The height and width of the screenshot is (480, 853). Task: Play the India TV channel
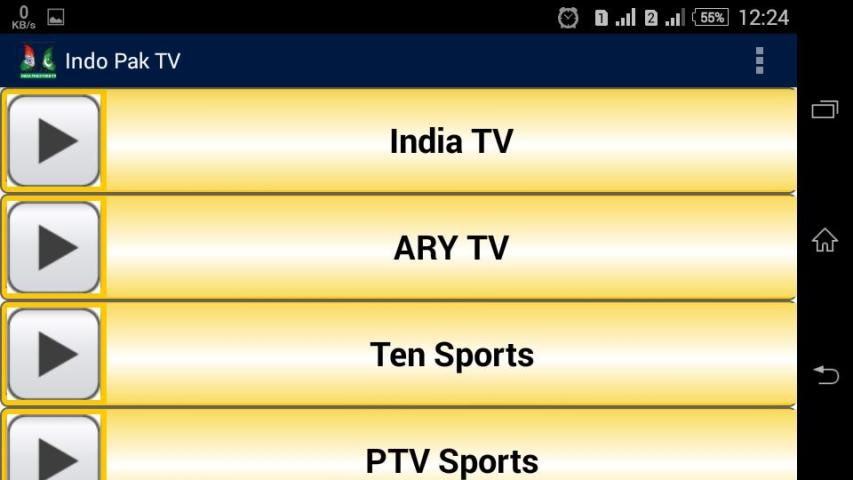[x=54, y=141]
